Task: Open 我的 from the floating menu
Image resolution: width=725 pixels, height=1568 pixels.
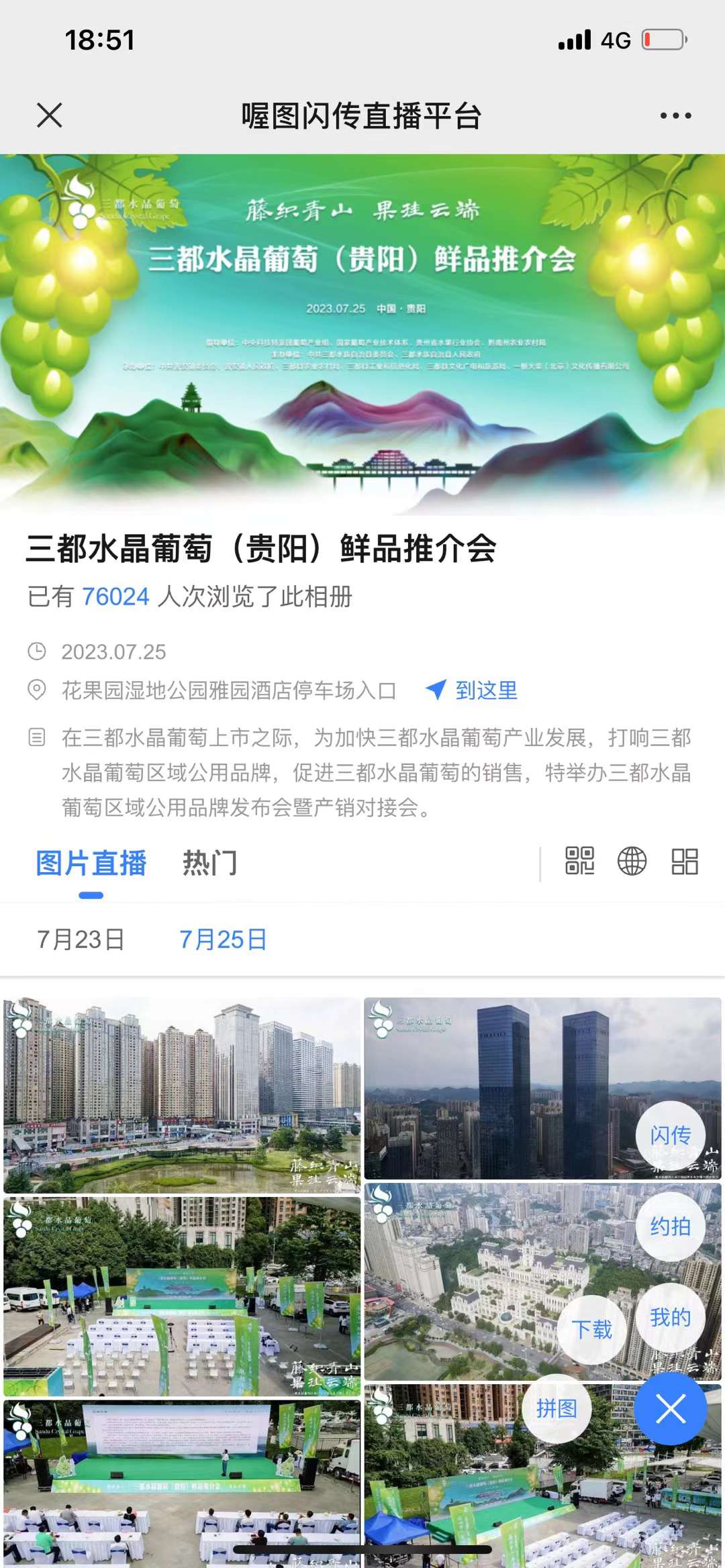Action: click(670, 1317)
